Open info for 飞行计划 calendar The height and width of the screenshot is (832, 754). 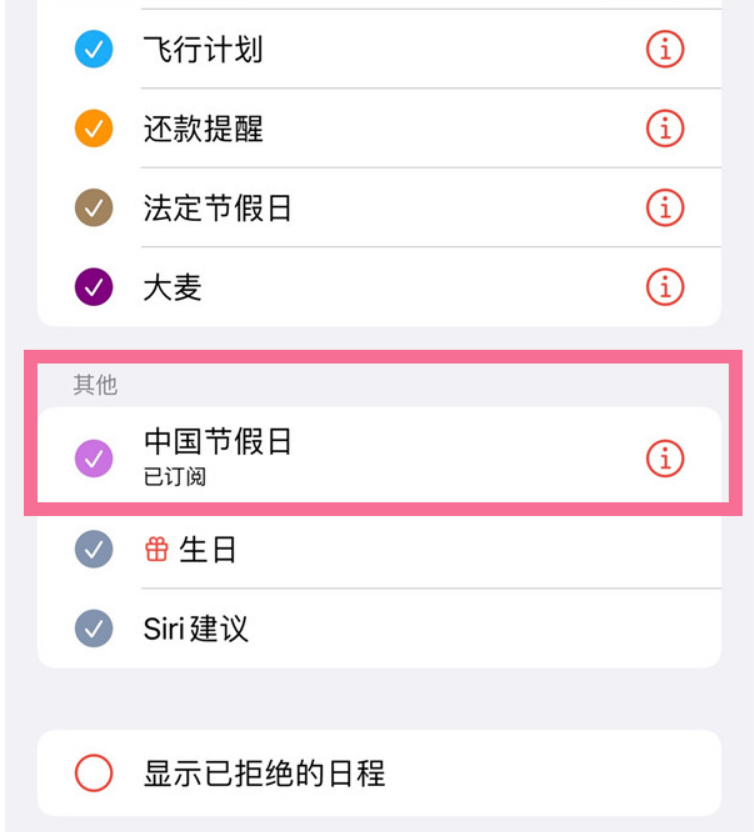click(665, 49)
